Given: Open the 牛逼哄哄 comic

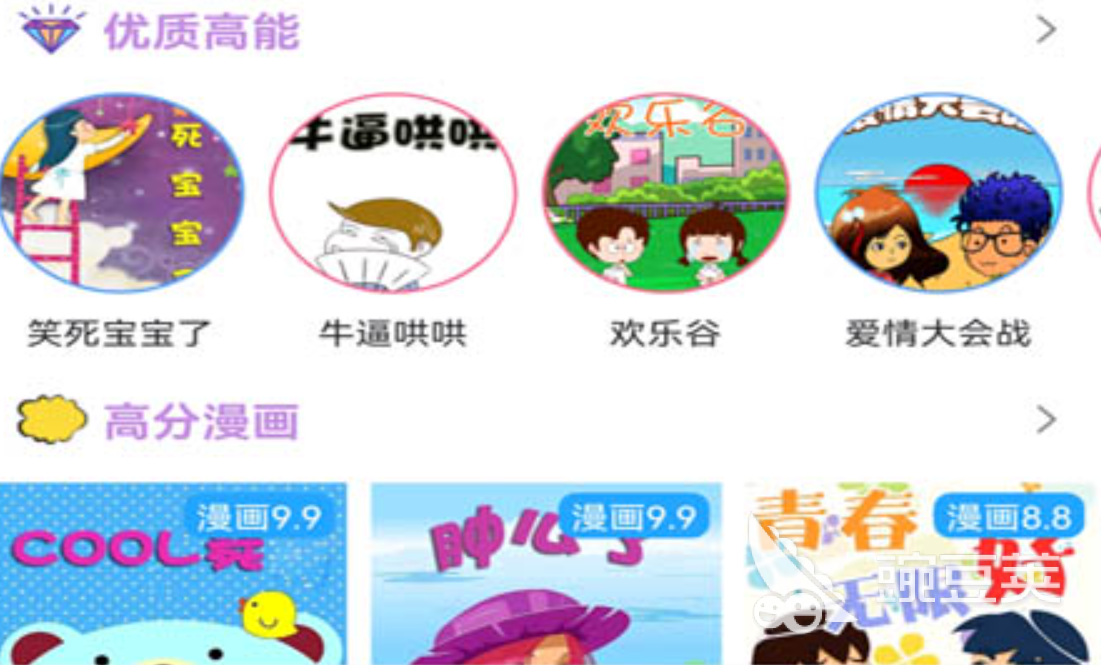Looking at the screenshot, I should click(393, 193).
